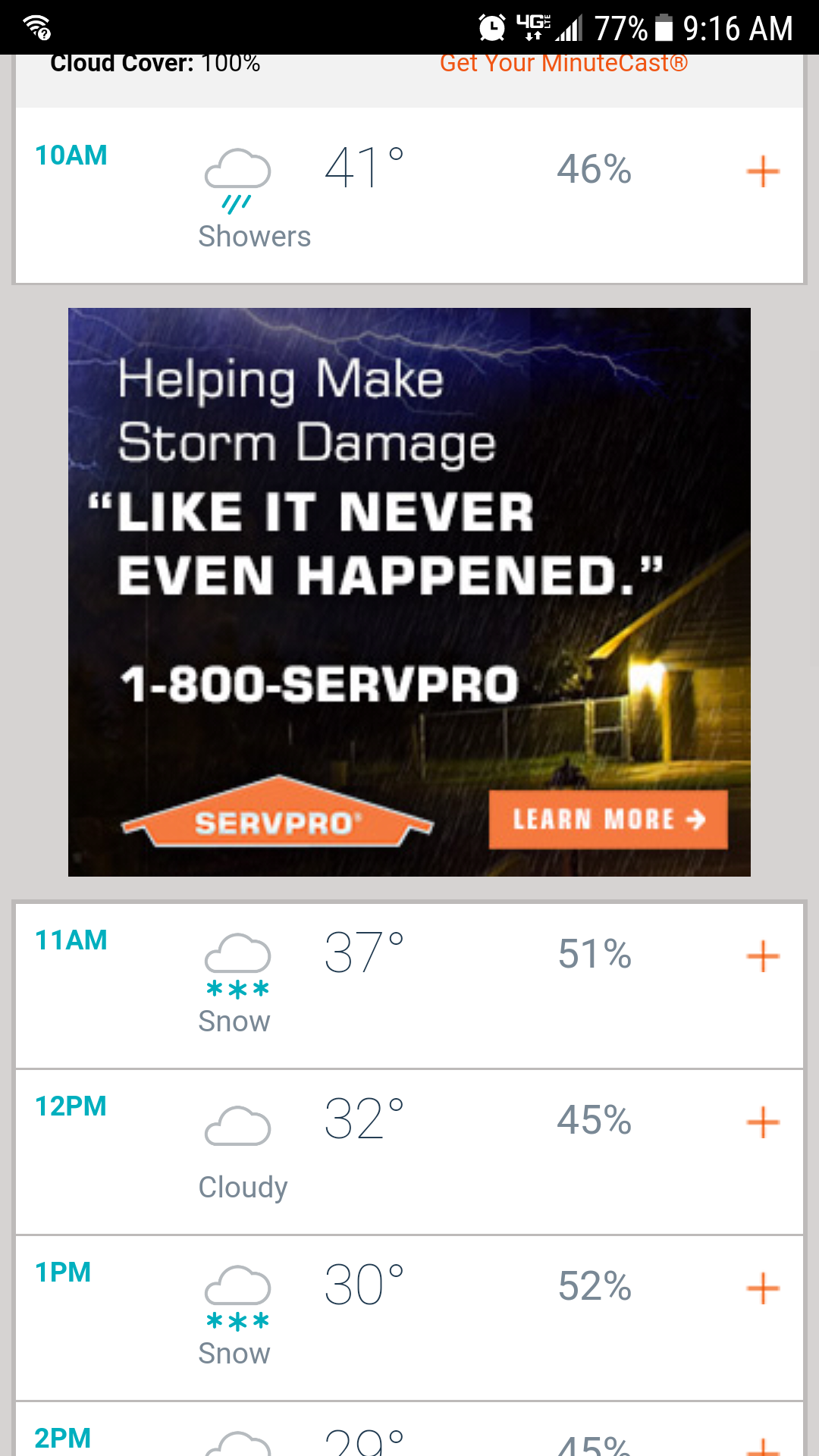Expand the 11AM Snow forecast details

click(x=763, y=956)
